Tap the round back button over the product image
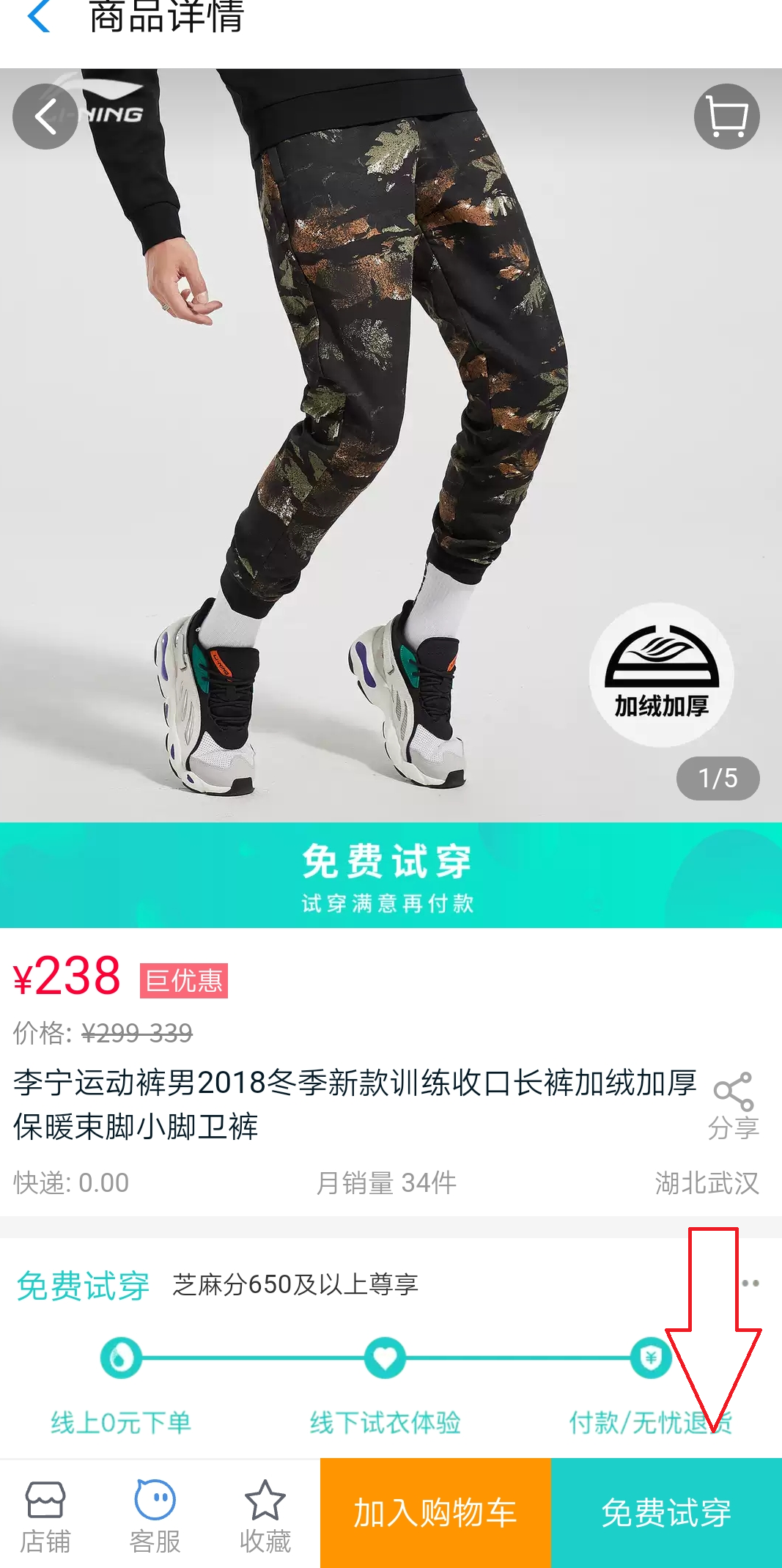 pos(45,117)
